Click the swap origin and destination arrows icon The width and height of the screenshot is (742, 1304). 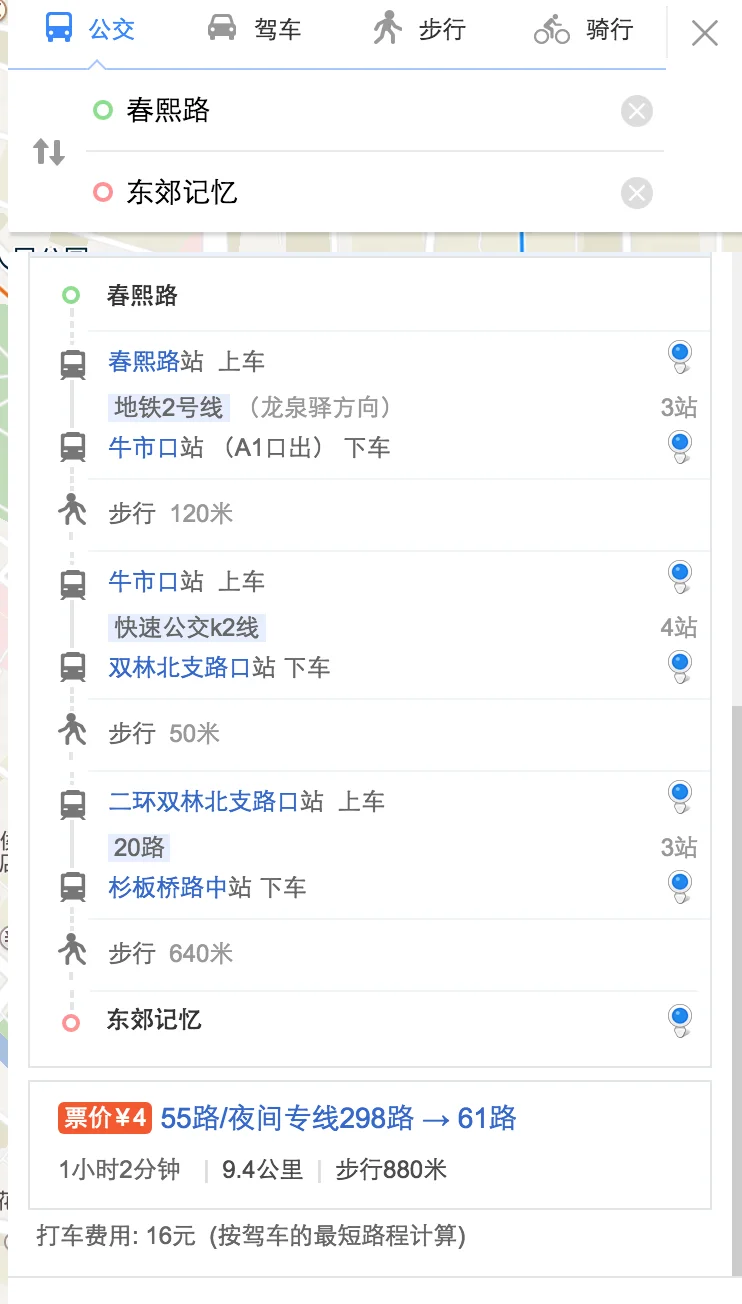coord(47,152)
